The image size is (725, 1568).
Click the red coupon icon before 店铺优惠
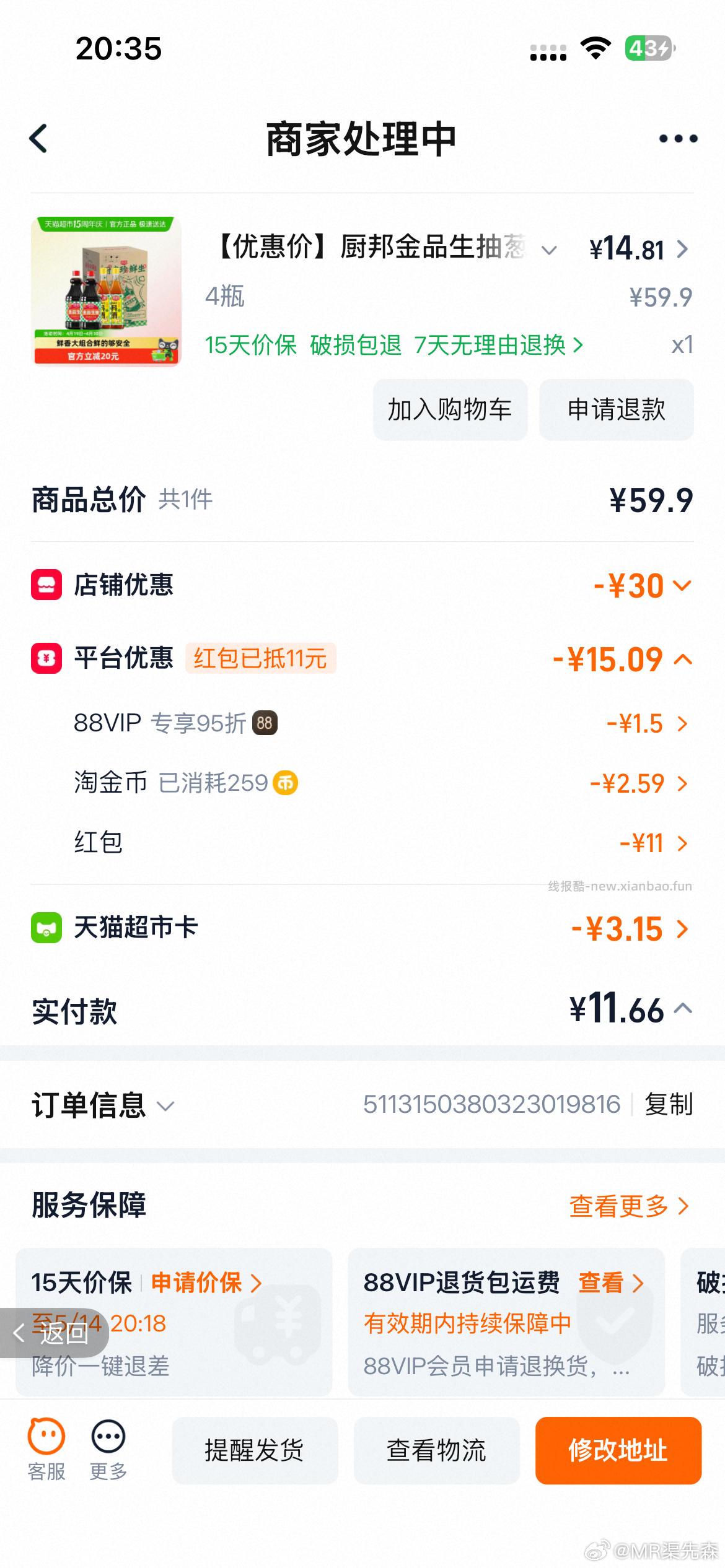coord(46,585)
